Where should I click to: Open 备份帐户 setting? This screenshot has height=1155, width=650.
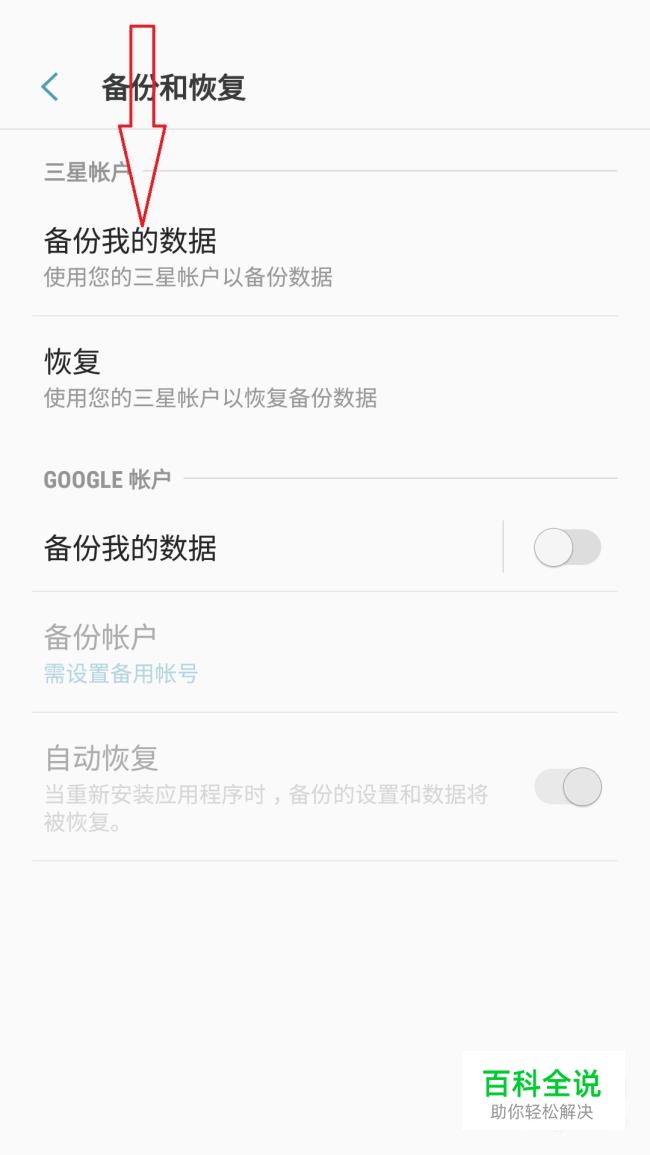(324, 653)
